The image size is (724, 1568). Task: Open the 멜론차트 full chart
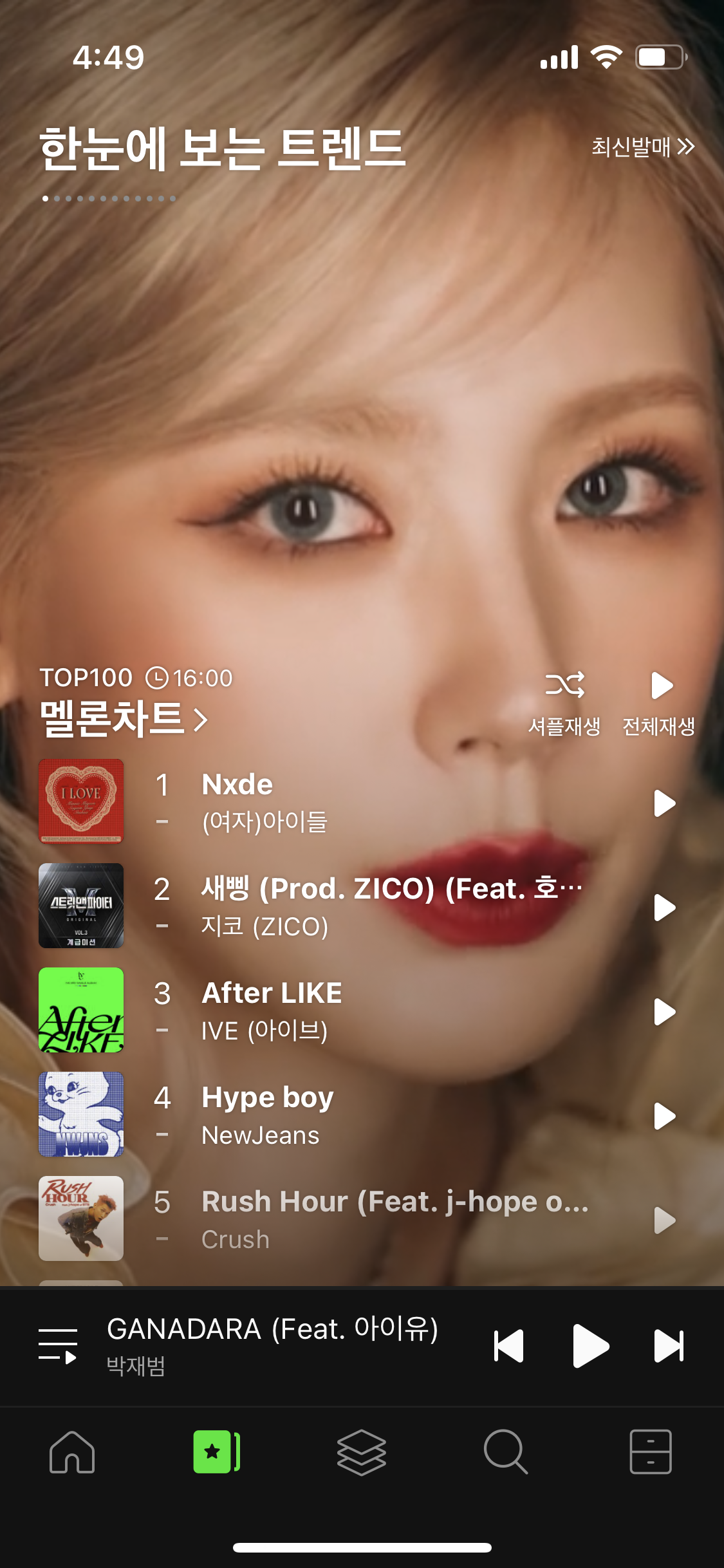tap(124, 718)
